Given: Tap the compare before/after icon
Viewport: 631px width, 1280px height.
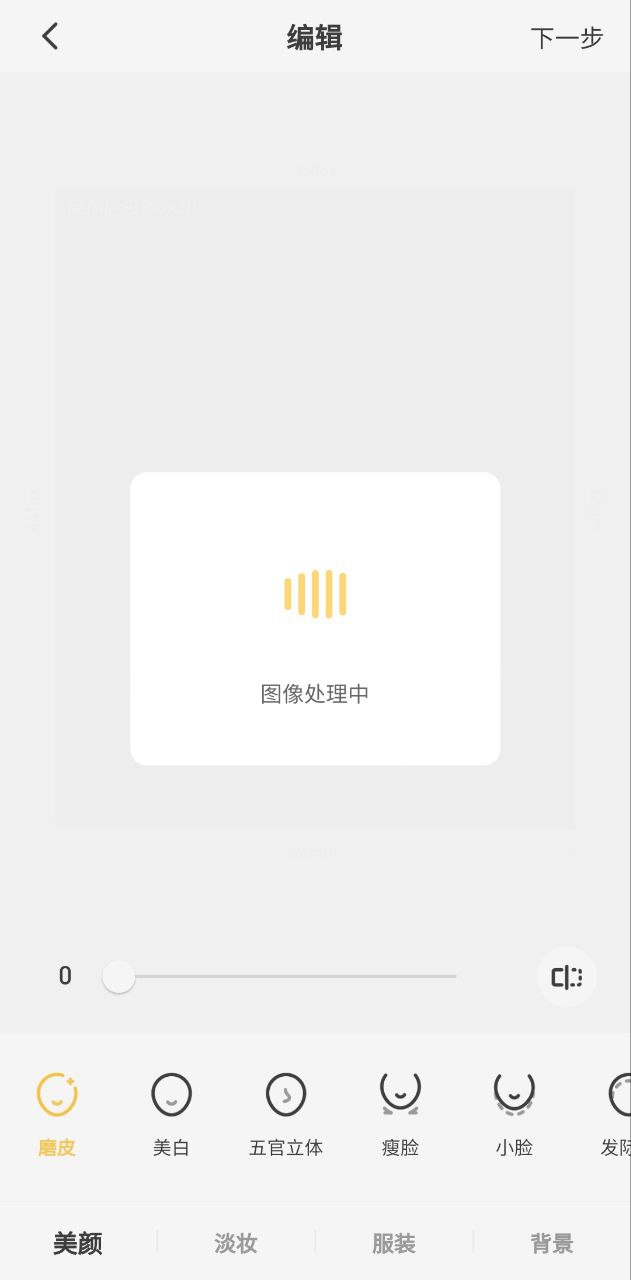Looking at the screenshot, I should click(x=567, y=977).
